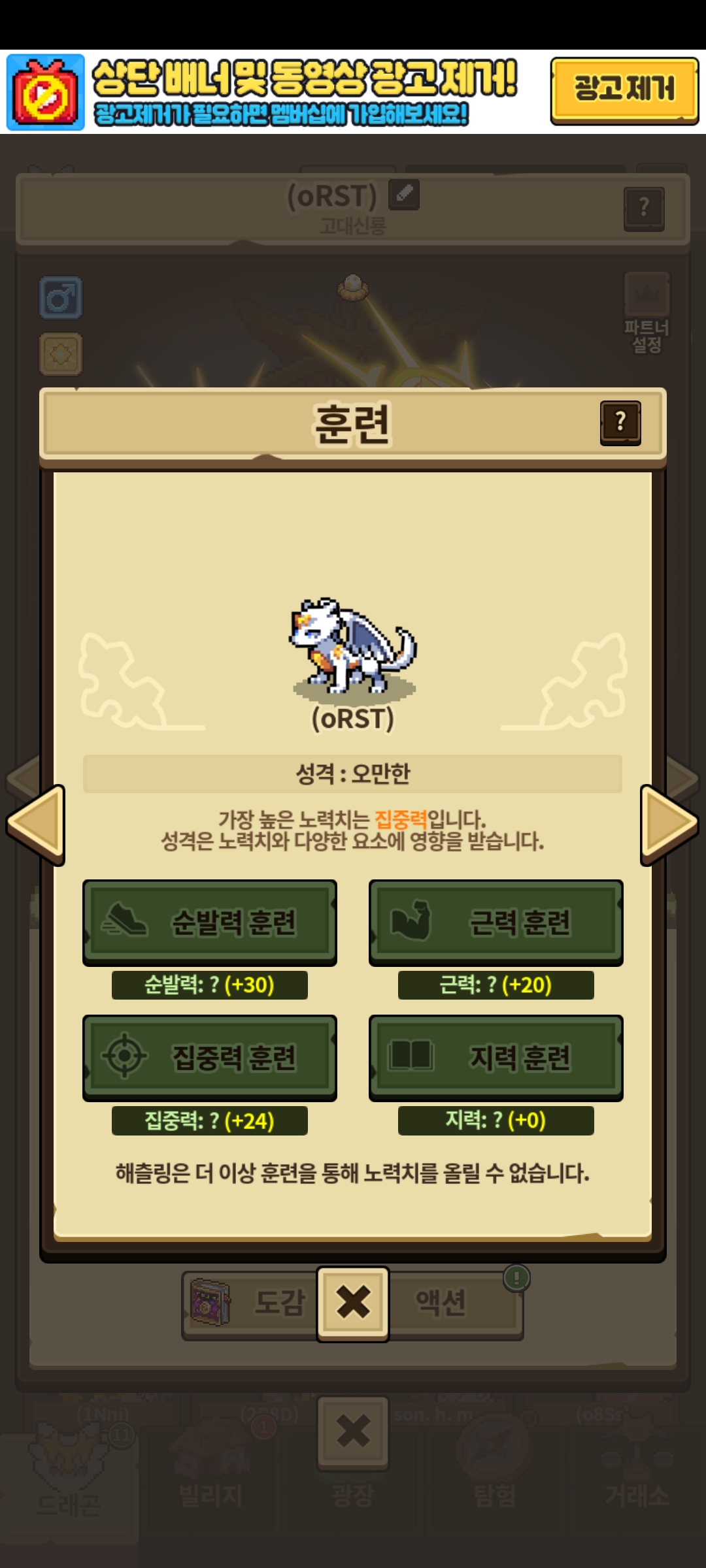706x1568 pixels.
Task: Choose the 지력 훈련 button
Action: [x=496, y=1058]
